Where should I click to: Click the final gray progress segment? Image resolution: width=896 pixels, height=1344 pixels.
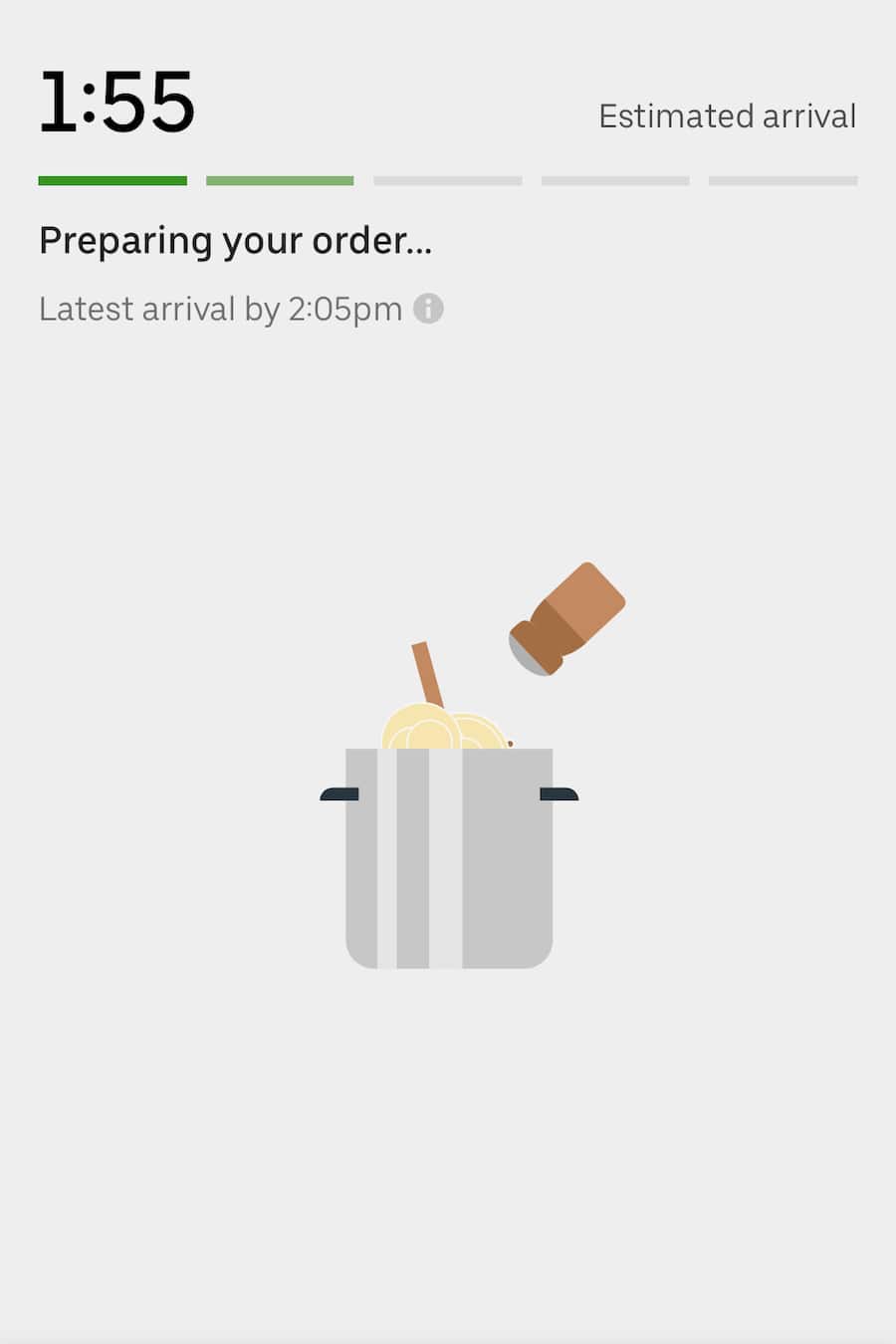click(784, 180)
